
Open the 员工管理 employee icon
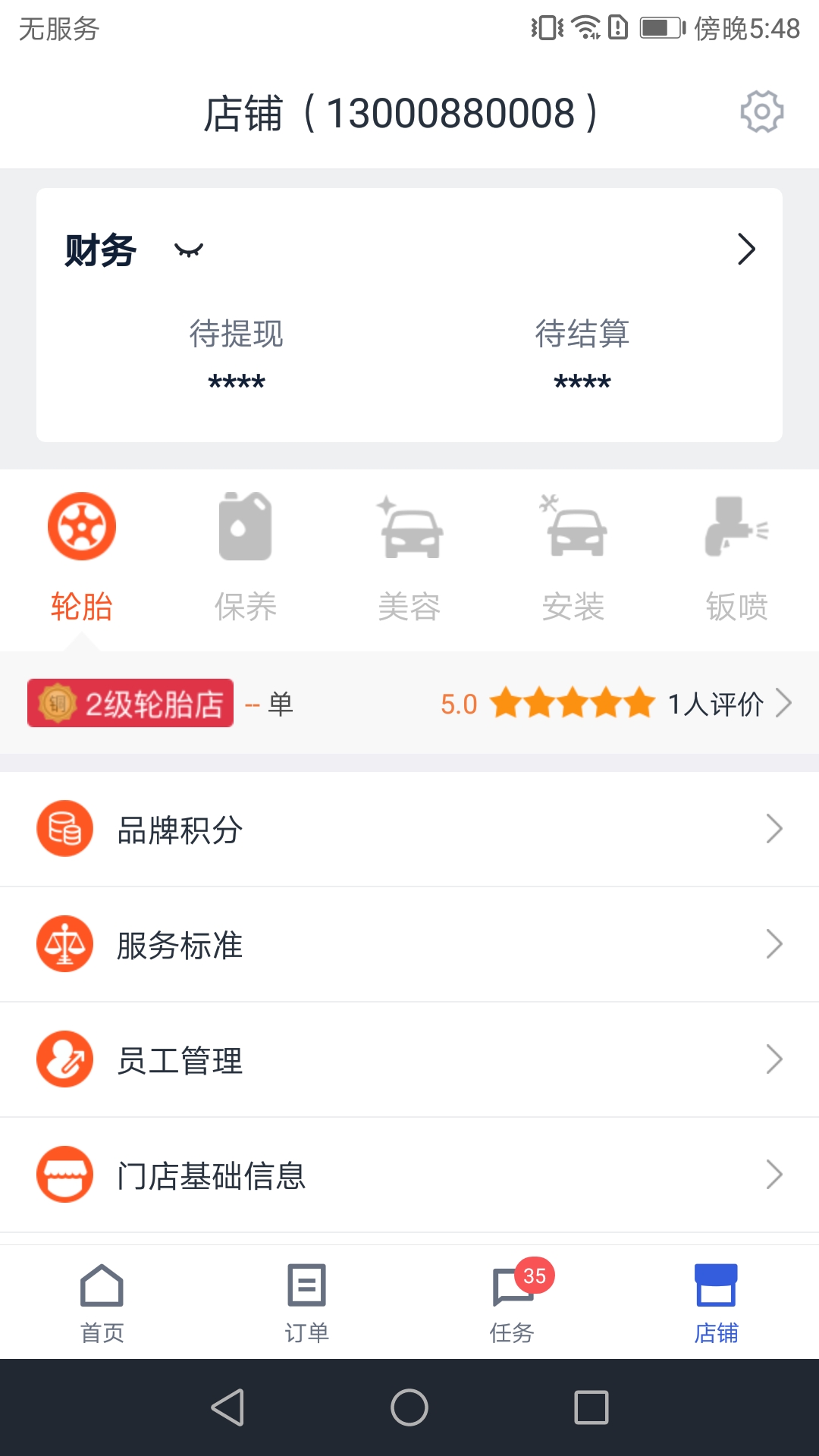pos(64,1059)
